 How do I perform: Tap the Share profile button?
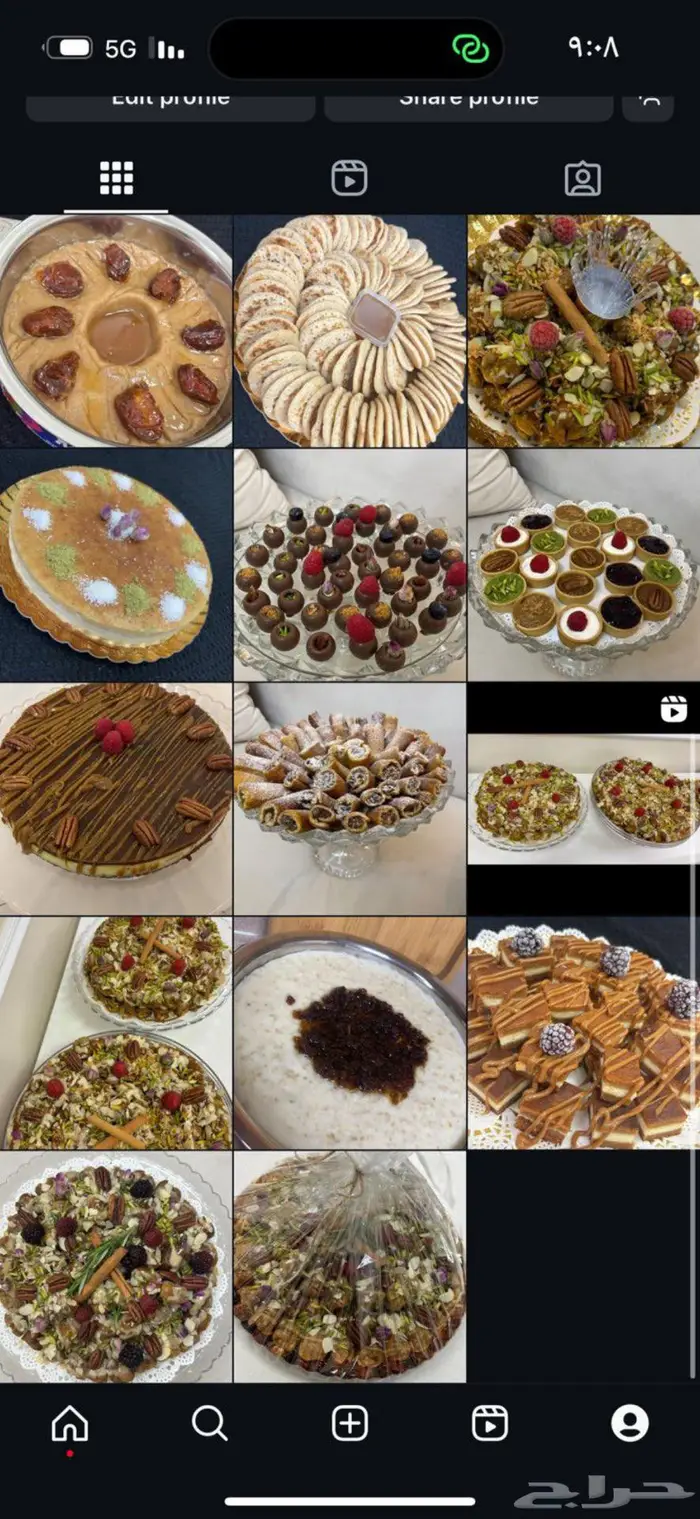point(468,102)
